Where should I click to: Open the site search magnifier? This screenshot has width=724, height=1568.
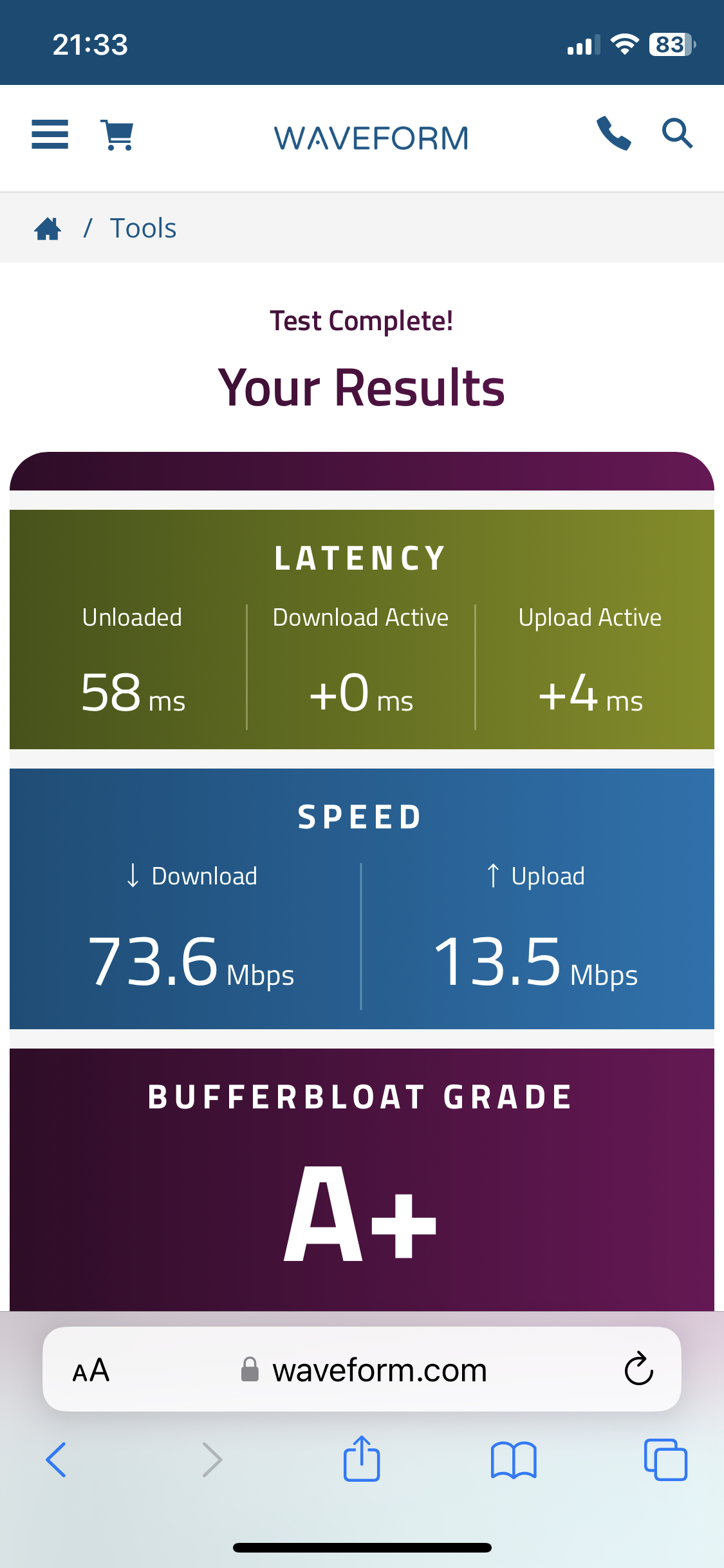click(677, 133)
